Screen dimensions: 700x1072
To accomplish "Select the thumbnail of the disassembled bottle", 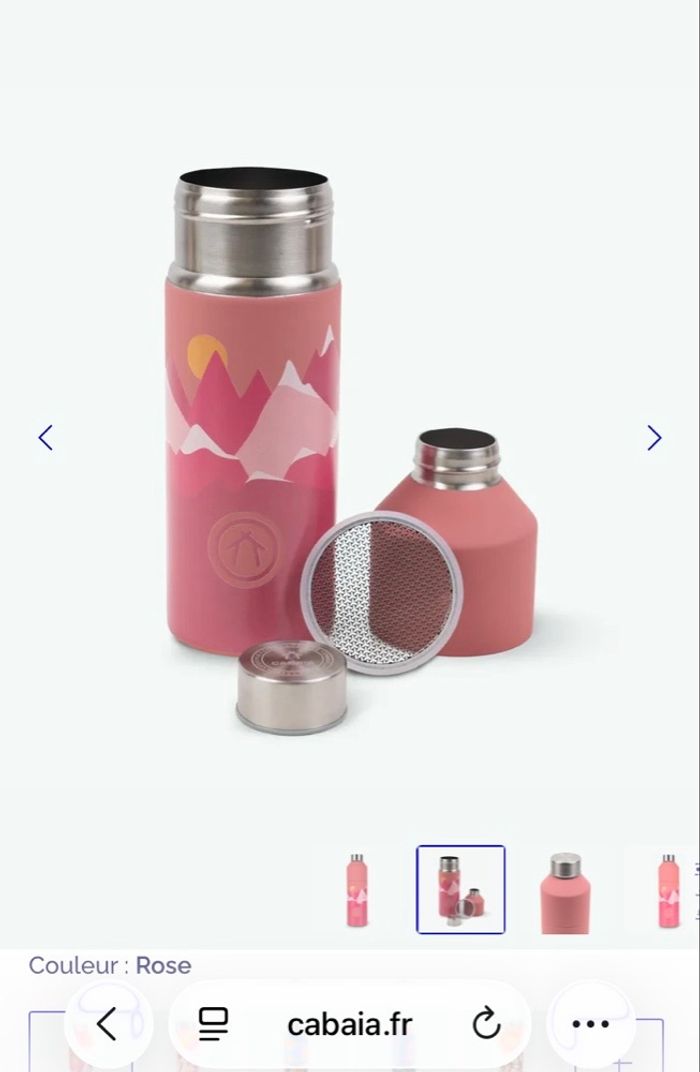I will [461, 890].
